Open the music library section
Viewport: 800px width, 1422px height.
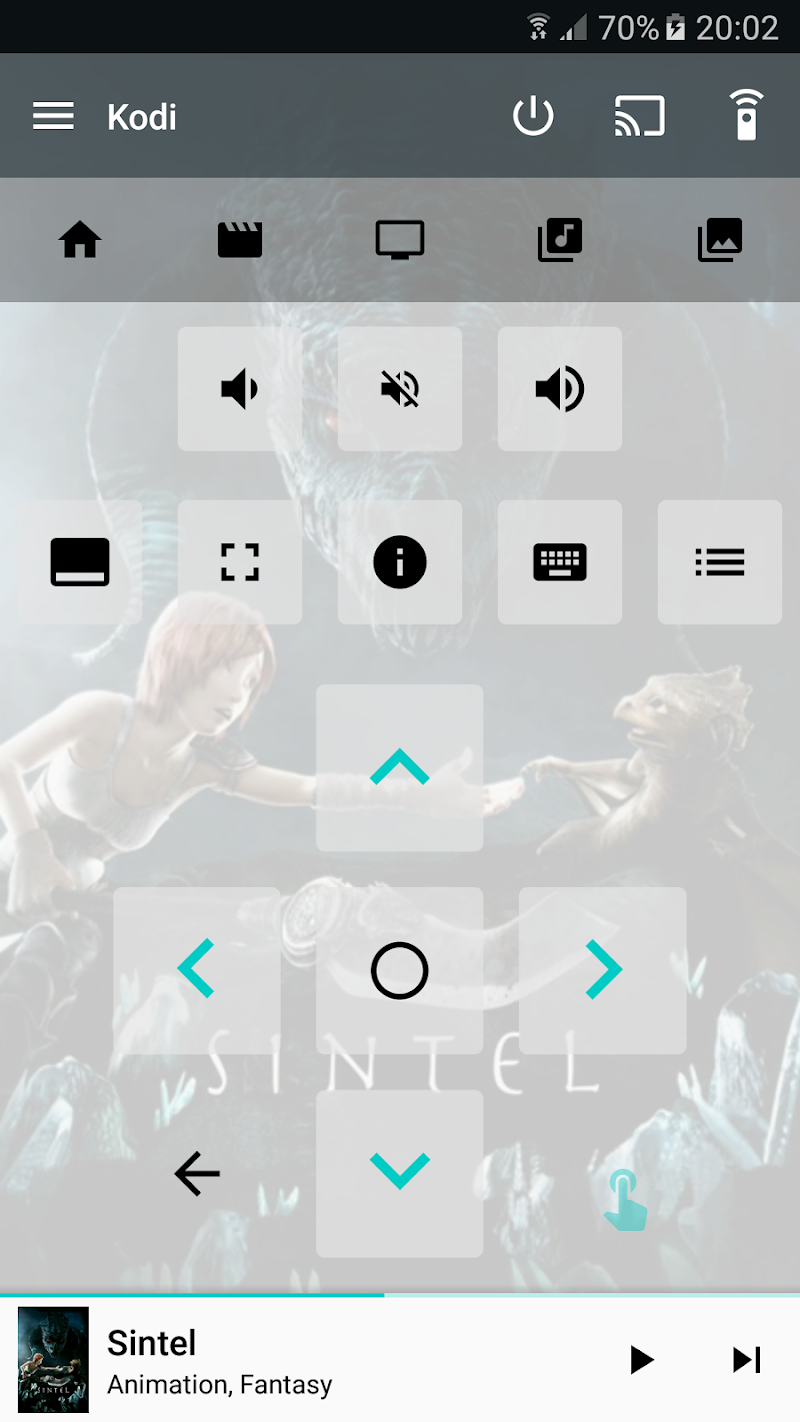pyautogui.click(x=560, y=240)
